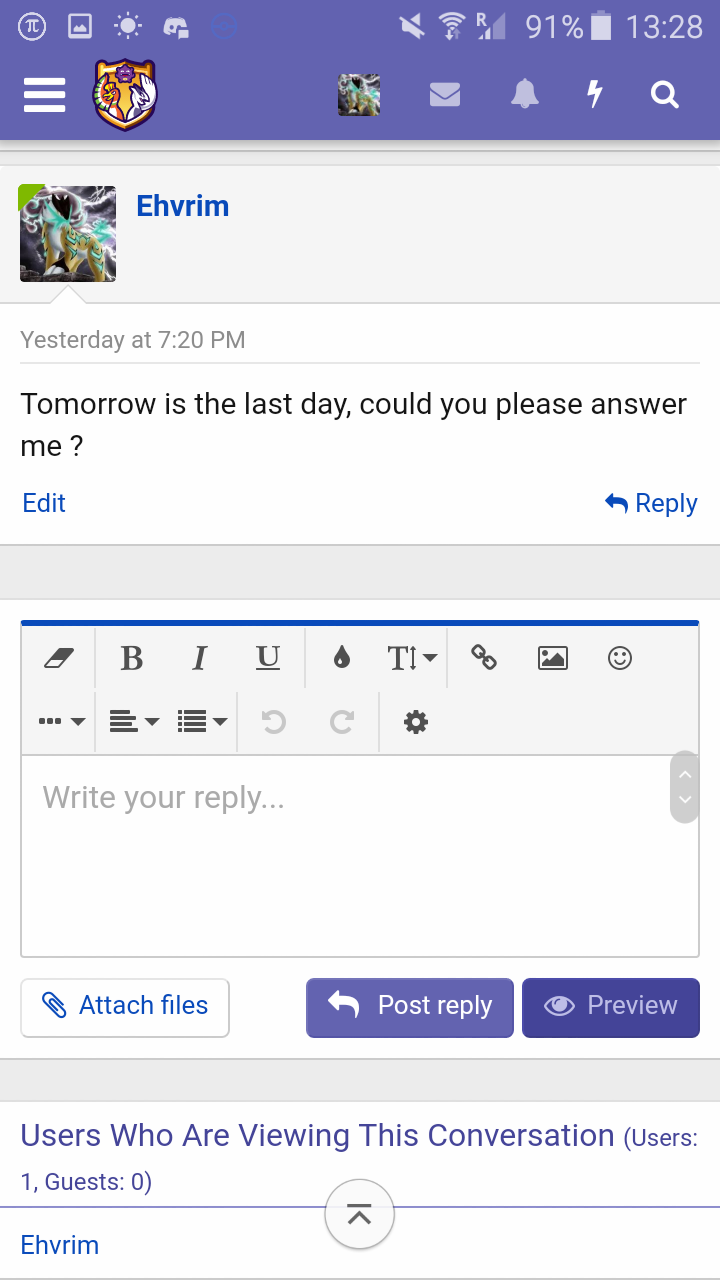Apply underline formatting in editor
720x1280 pixels.
point(268,658)
